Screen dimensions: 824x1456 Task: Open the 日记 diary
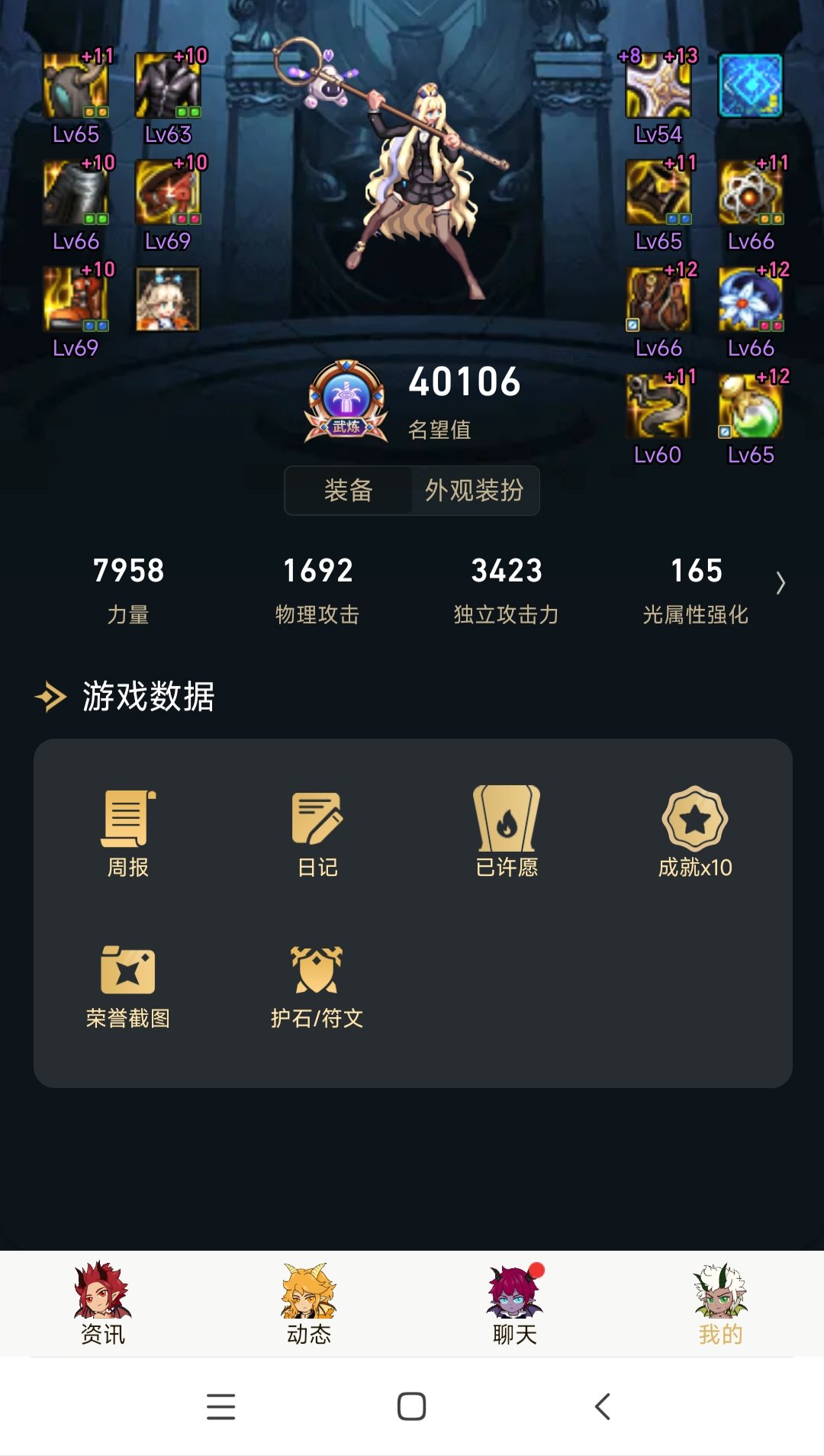click(x=317, y=834)
